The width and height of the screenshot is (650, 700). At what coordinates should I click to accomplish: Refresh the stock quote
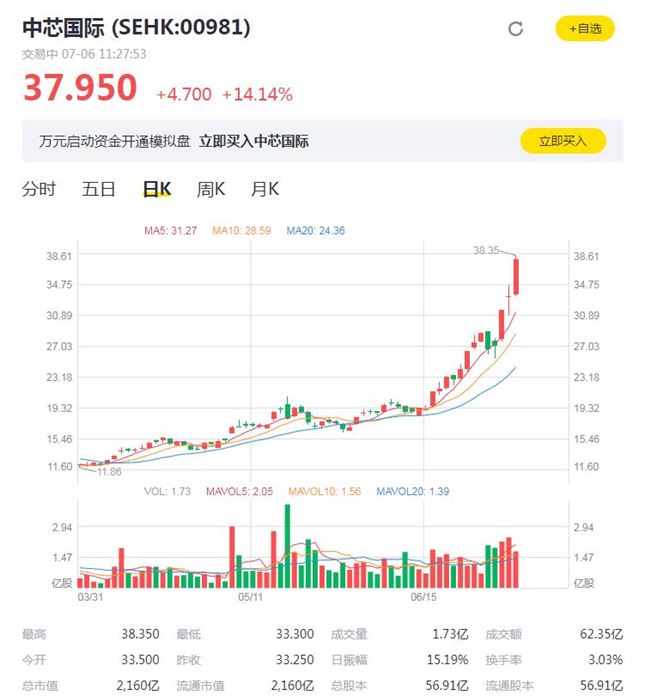[x=516, y=29]
